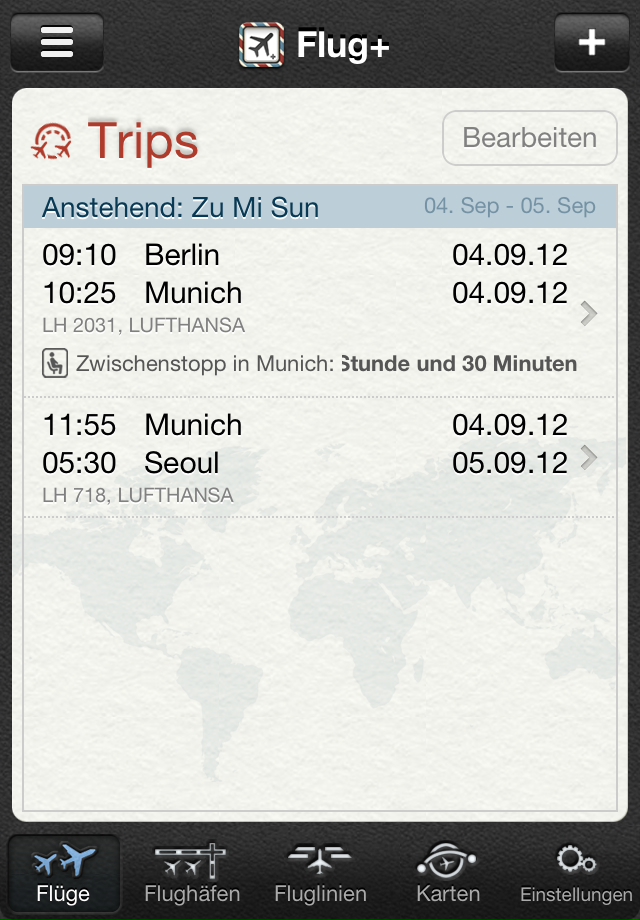640x920 pixels.
Task: Select the Flüge tab
Action: [64, 872]
